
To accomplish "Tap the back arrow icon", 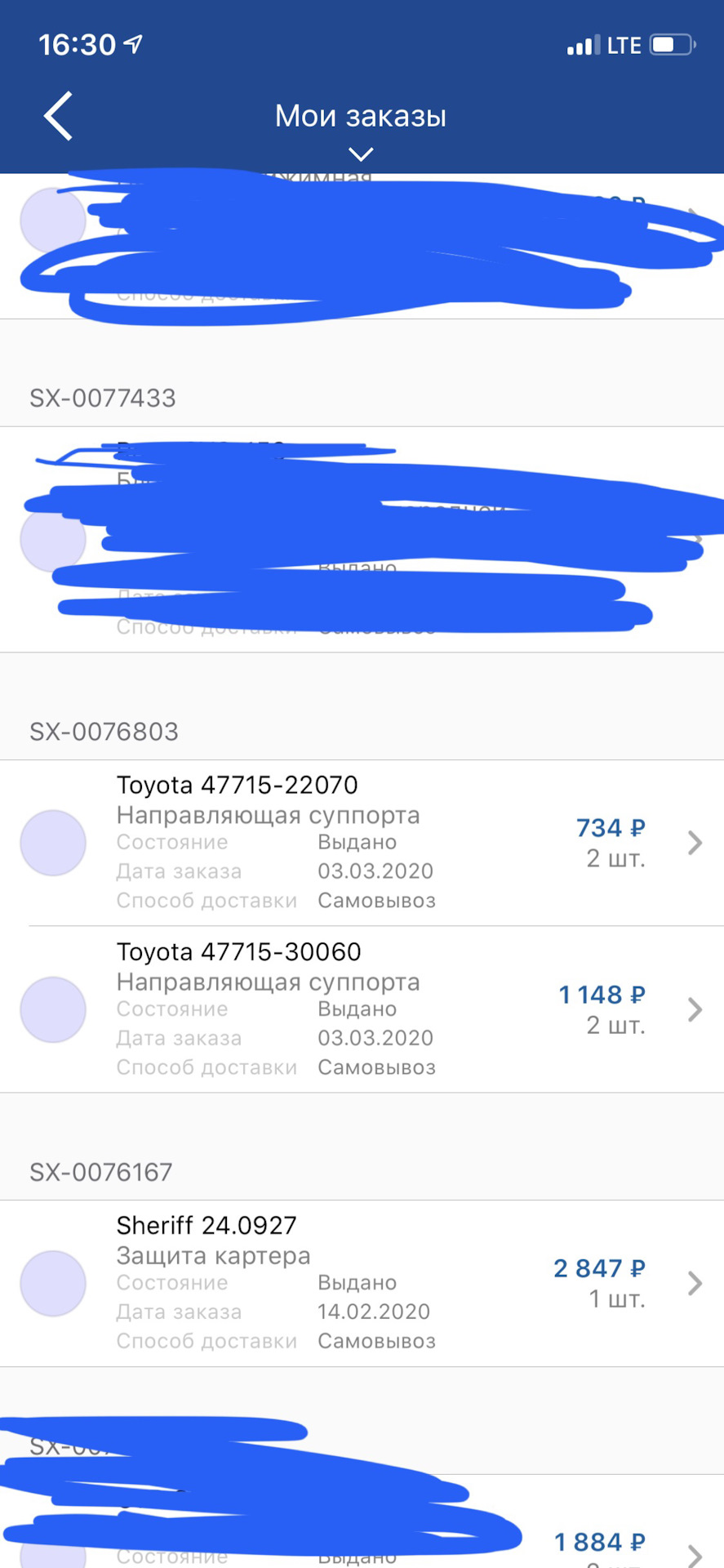I will coord(57,116).
